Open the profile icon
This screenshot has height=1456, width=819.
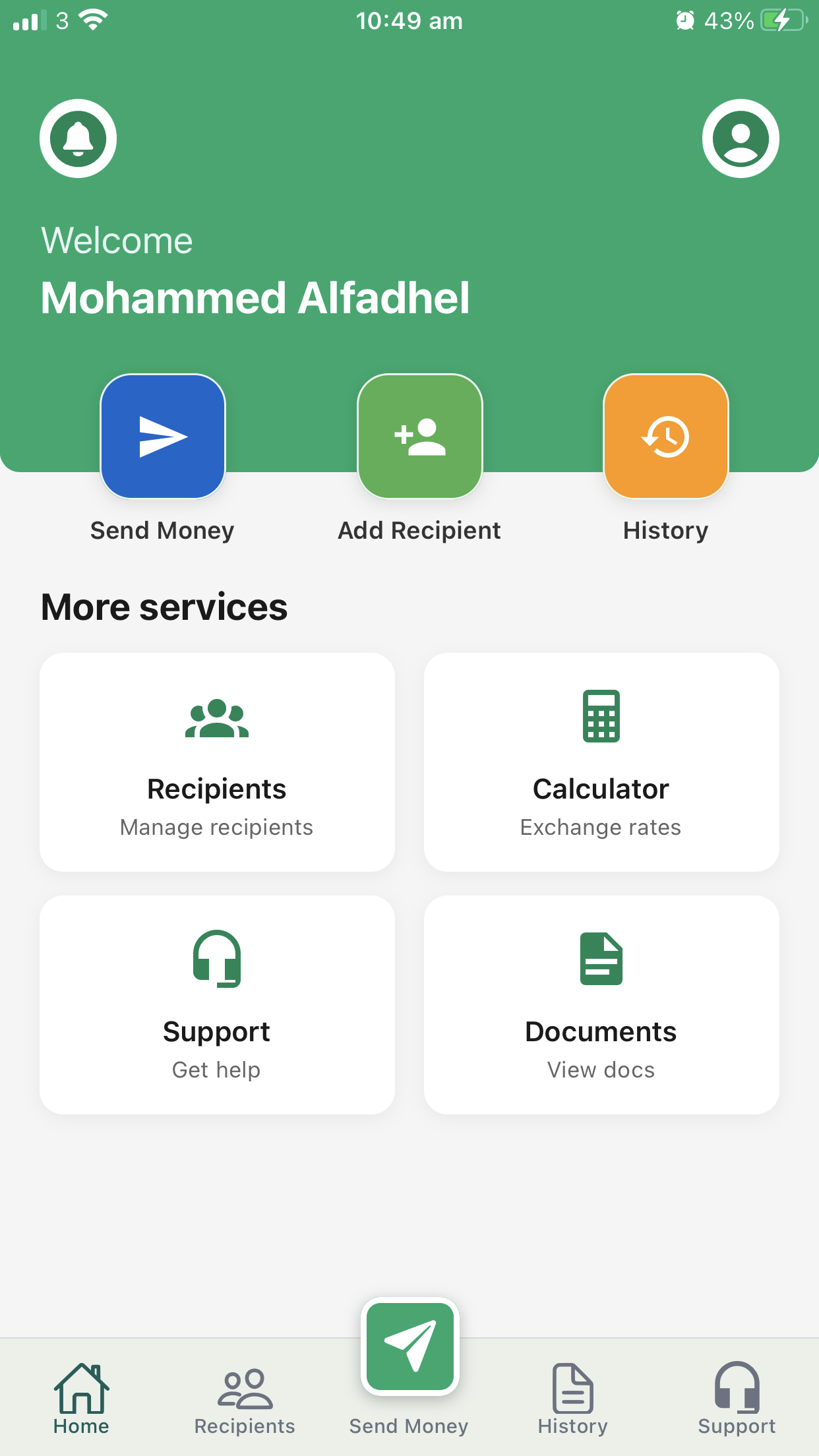[741, 138]
